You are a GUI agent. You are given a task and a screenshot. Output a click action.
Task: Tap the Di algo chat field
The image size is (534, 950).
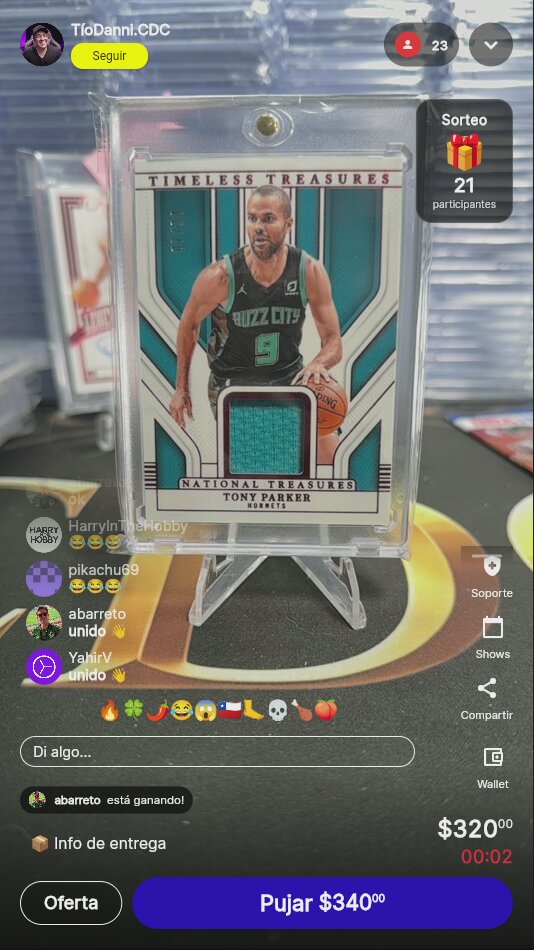click(217, 751)
